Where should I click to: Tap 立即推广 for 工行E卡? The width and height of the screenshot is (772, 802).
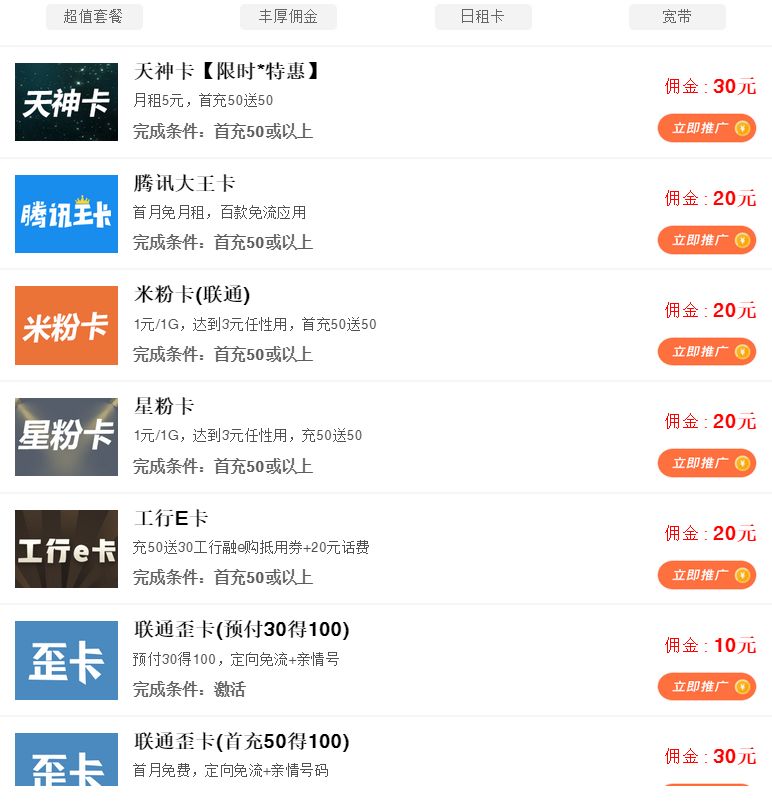click(706, 575)
